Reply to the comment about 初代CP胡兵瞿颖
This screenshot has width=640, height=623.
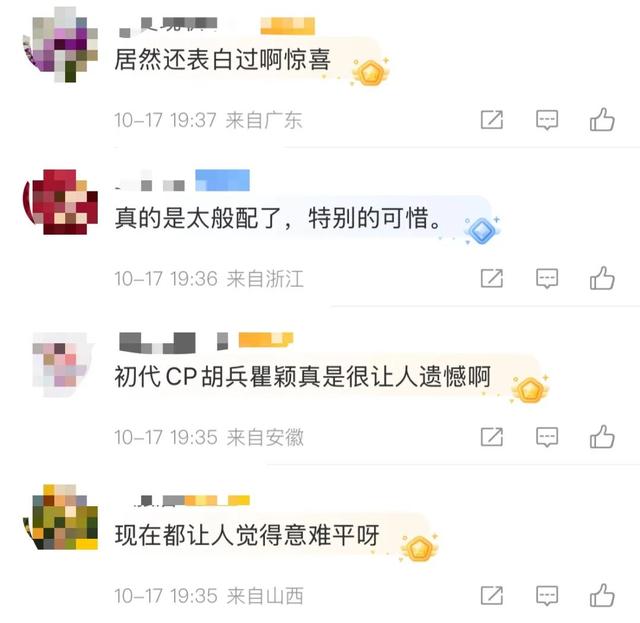point(547,437)
